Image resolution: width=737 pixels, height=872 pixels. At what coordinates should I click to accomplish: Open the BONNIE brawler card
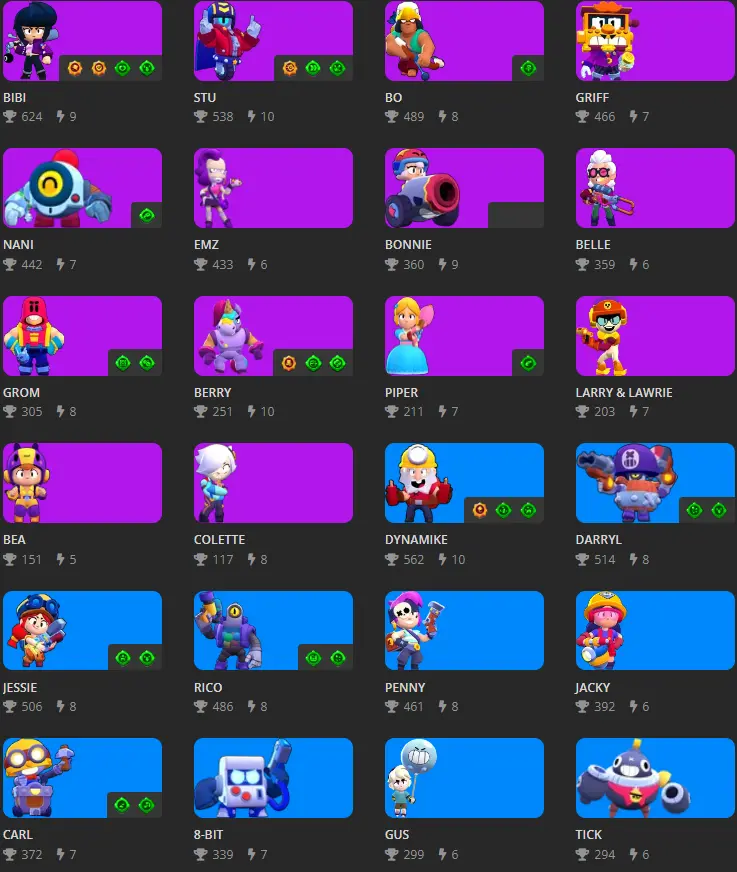click(464, 188)
